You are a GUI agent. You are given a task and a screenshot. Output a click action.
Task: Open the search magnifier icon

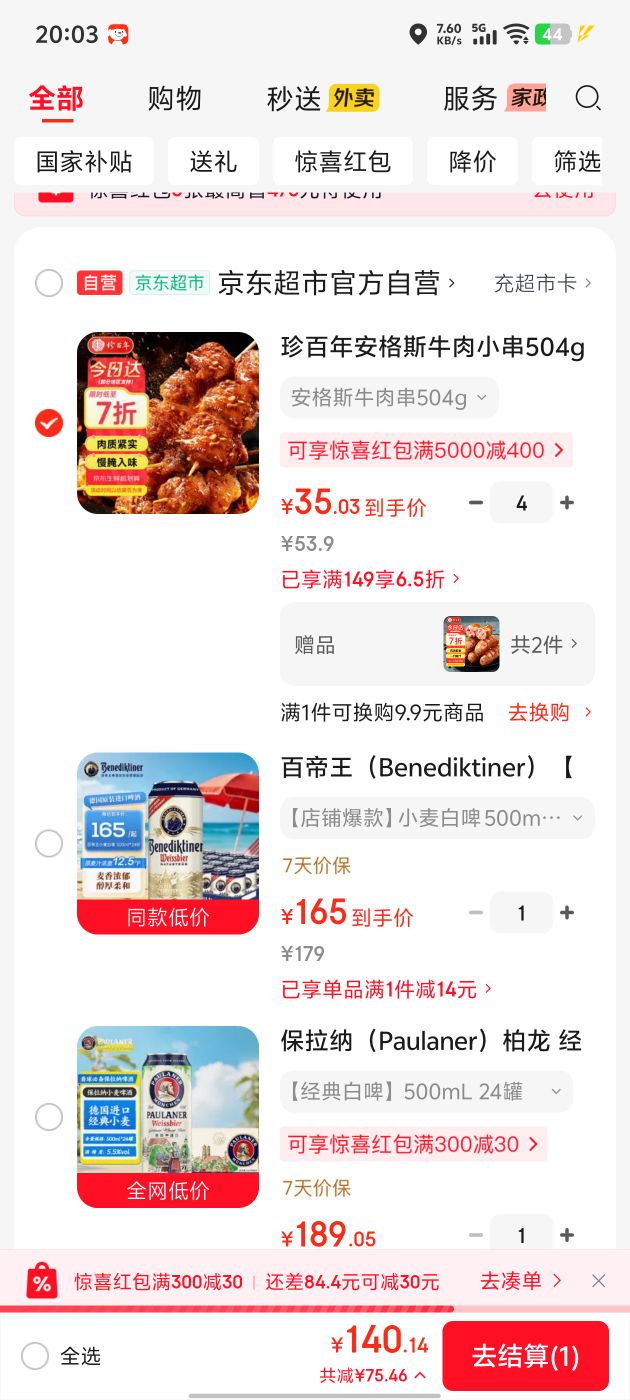(x=588, y=98)
